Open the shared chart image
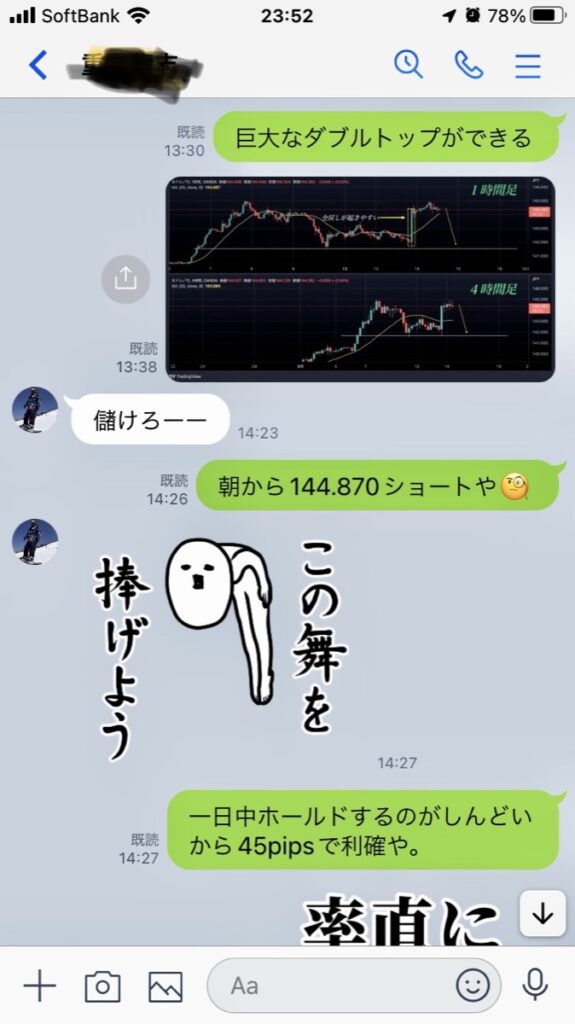The width and height of the screenshot is (575, 1024). click(360, 279)
